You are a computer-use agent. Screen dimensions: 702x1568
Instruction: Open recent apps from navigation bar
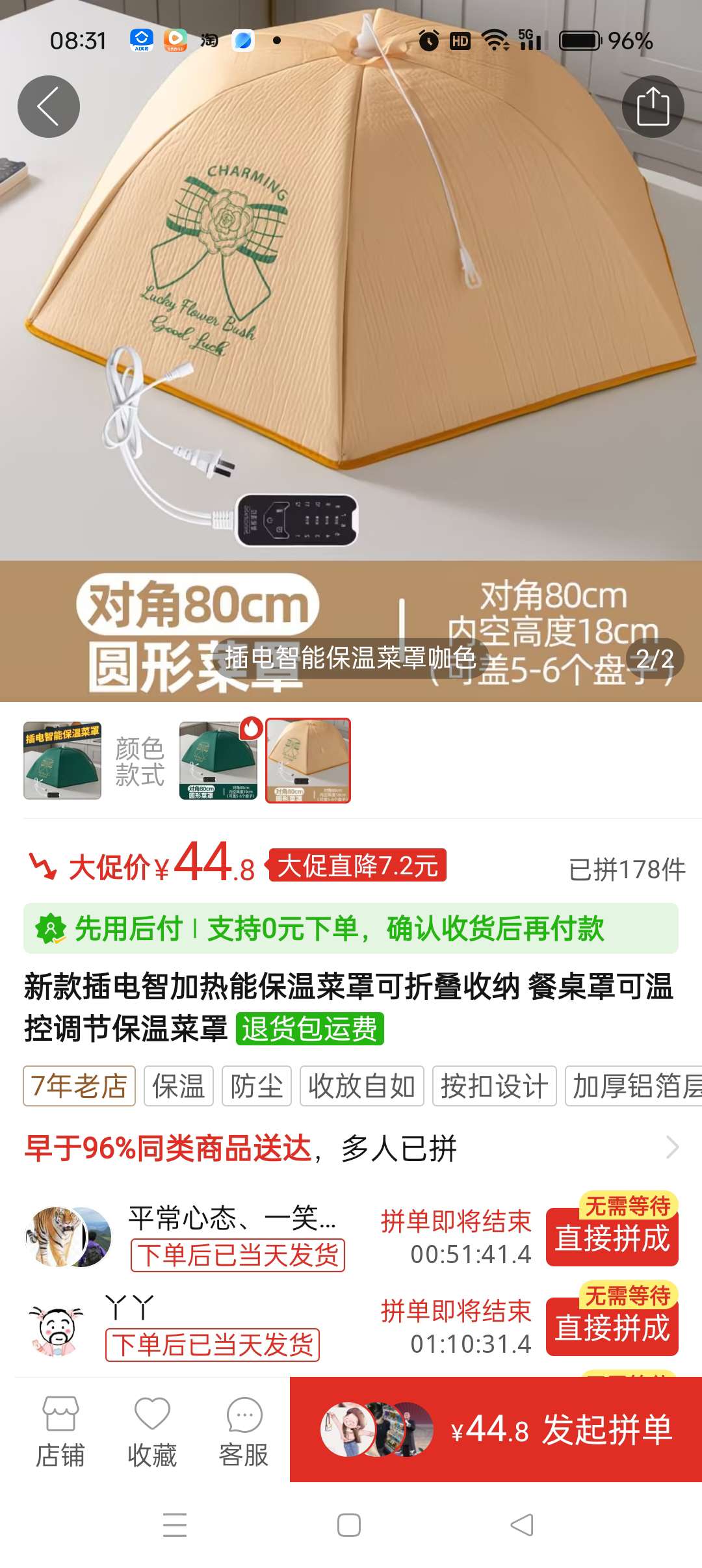pyautogui.click(x=175, y=1524)
